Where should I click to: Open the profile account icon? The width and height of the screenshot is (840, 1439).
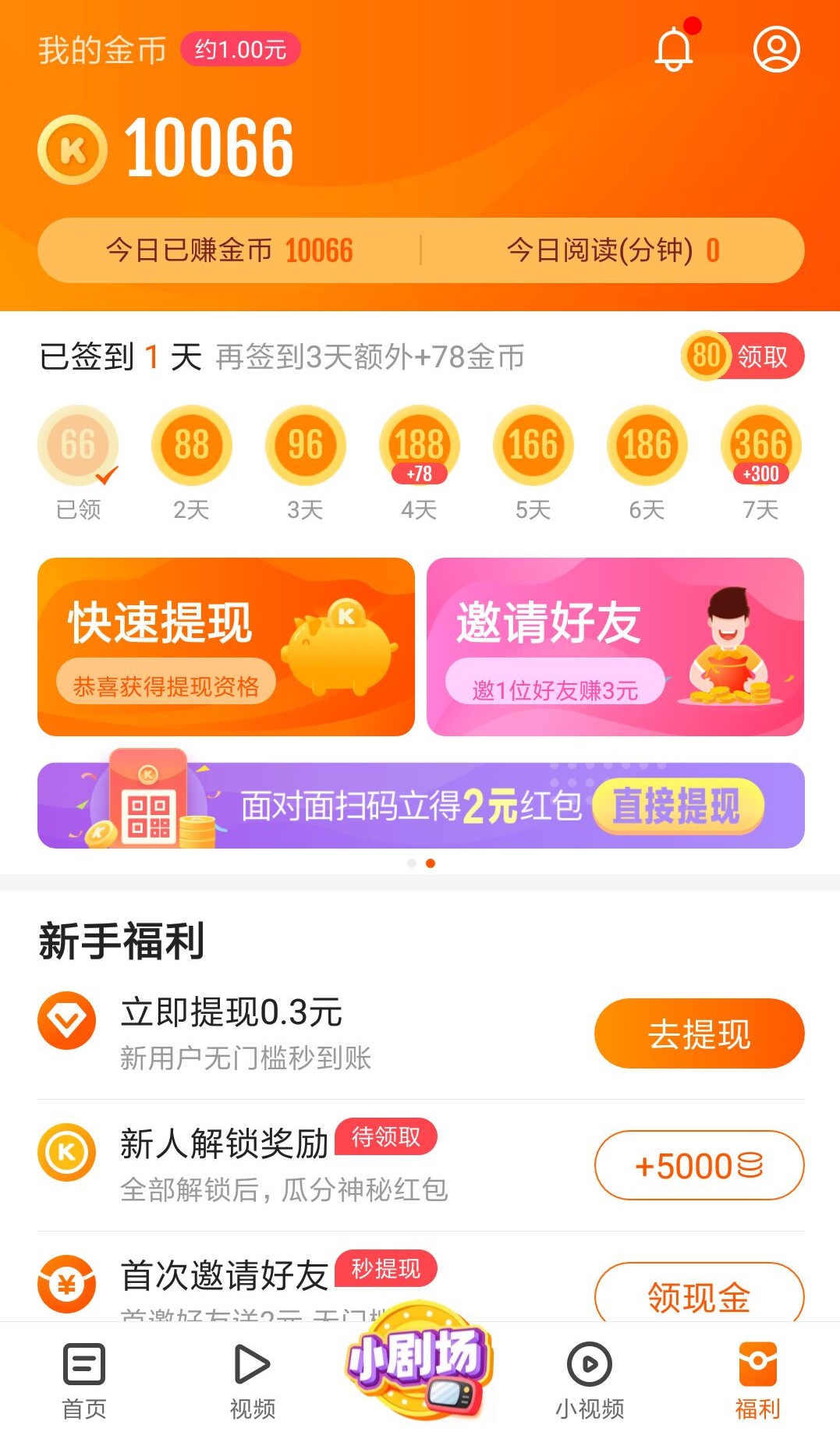(x=774, y=49)
